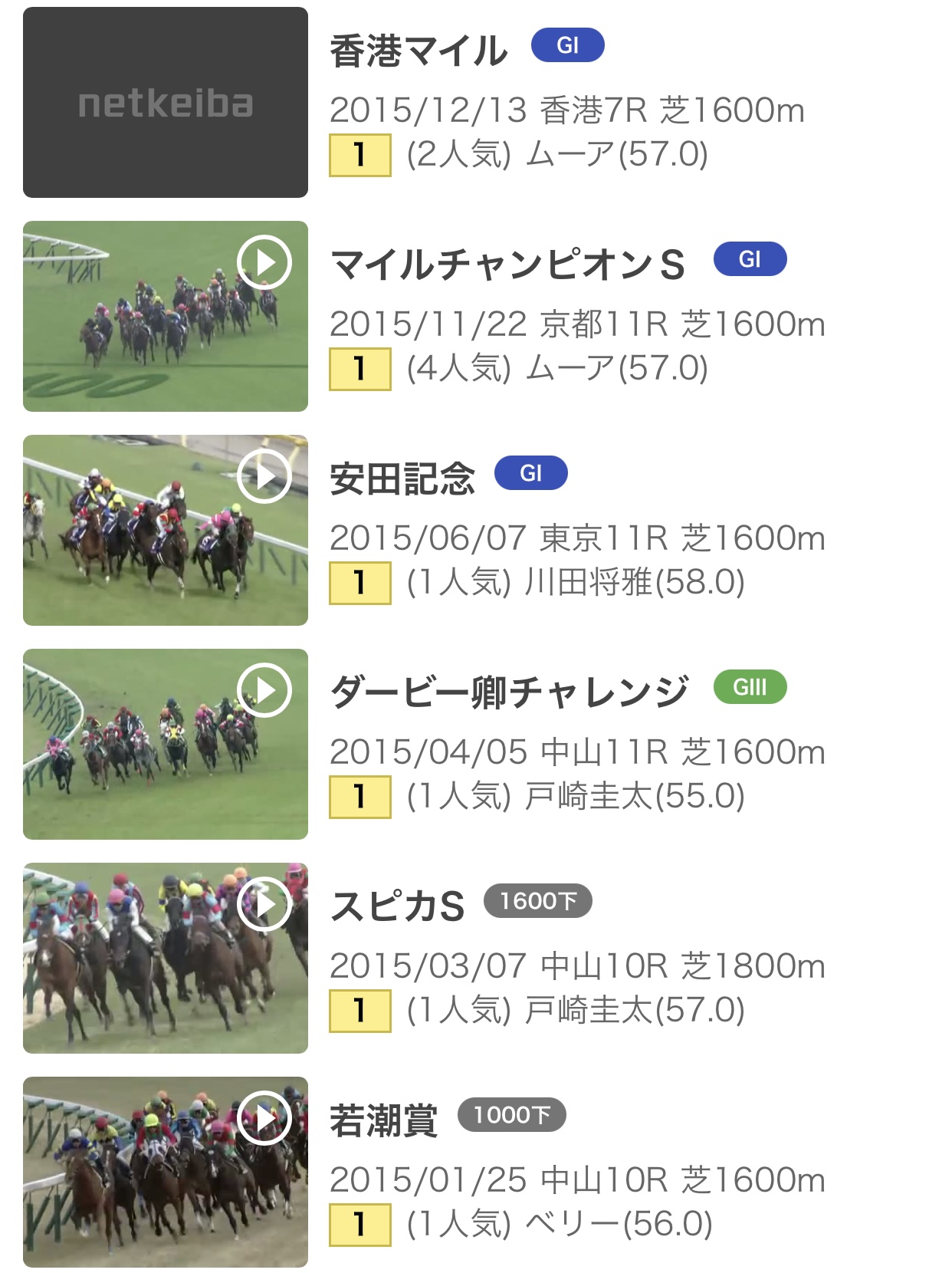This screenshot has width=952, height=1273.
Task: Play the ダービー卿チャレンジ race video
Action: coord(264,690)
